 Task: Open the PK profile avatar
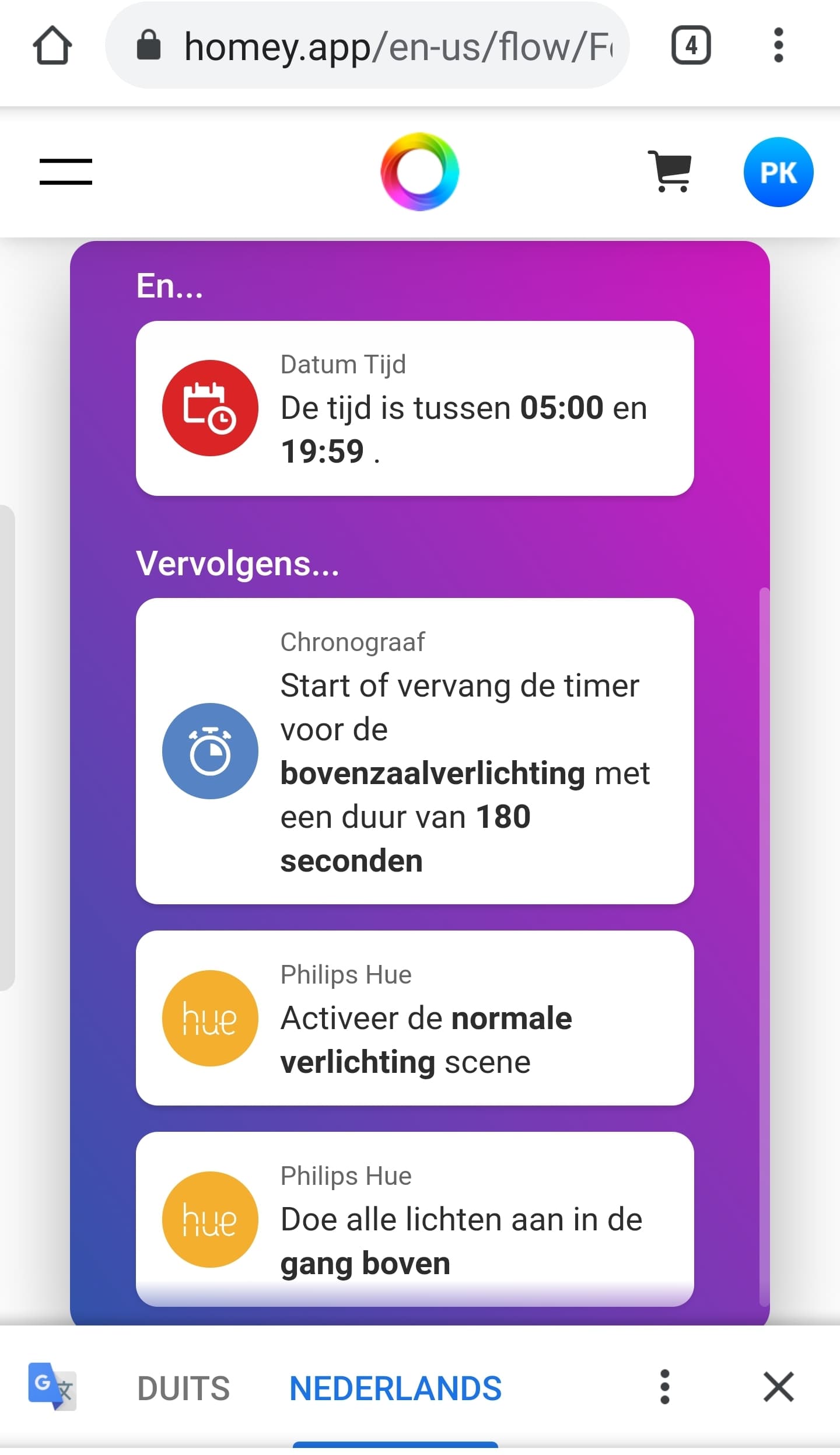pyautogui.click(x=778, y=172)
